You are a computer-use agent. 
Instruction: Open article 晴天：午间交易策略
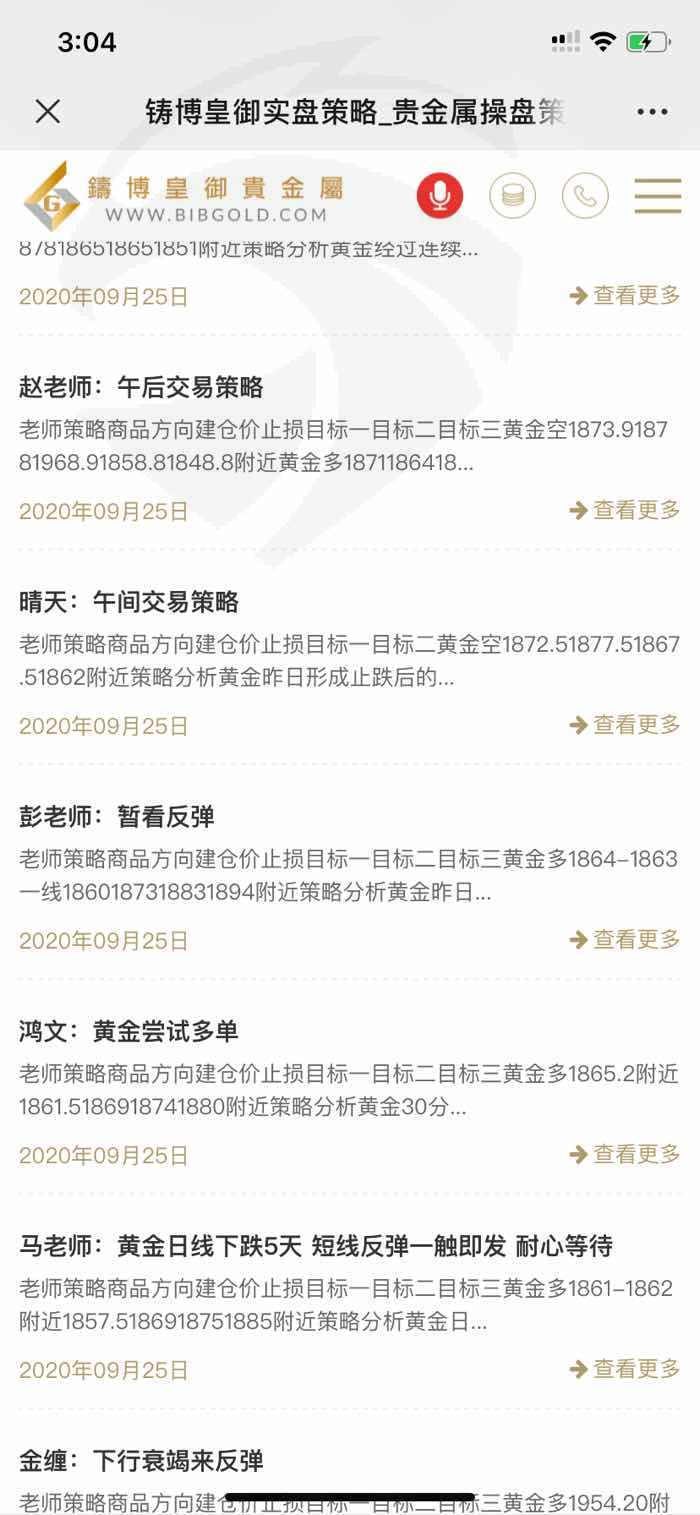[129, 602]
